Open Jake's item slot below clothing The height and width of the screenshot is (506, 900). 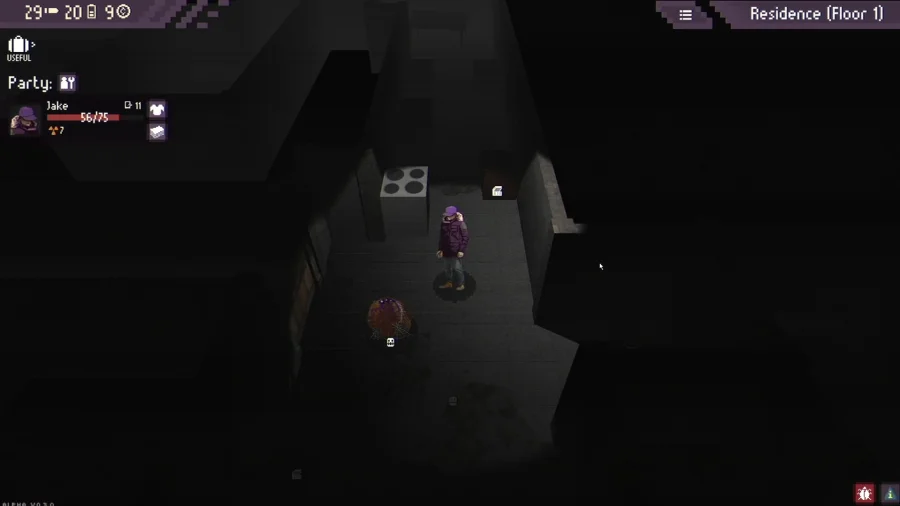[x=157, y=131]
